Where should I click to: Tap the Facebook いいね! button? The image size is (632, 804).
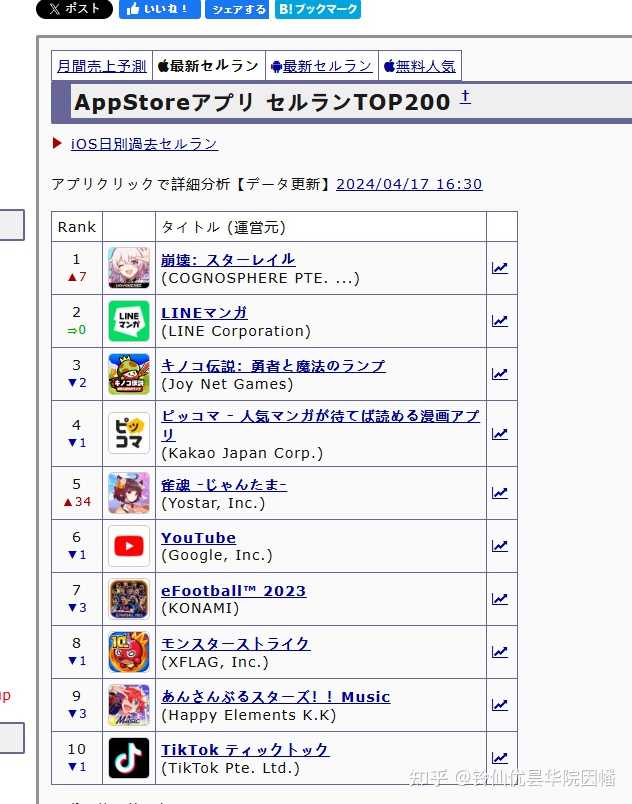point(159,9)
